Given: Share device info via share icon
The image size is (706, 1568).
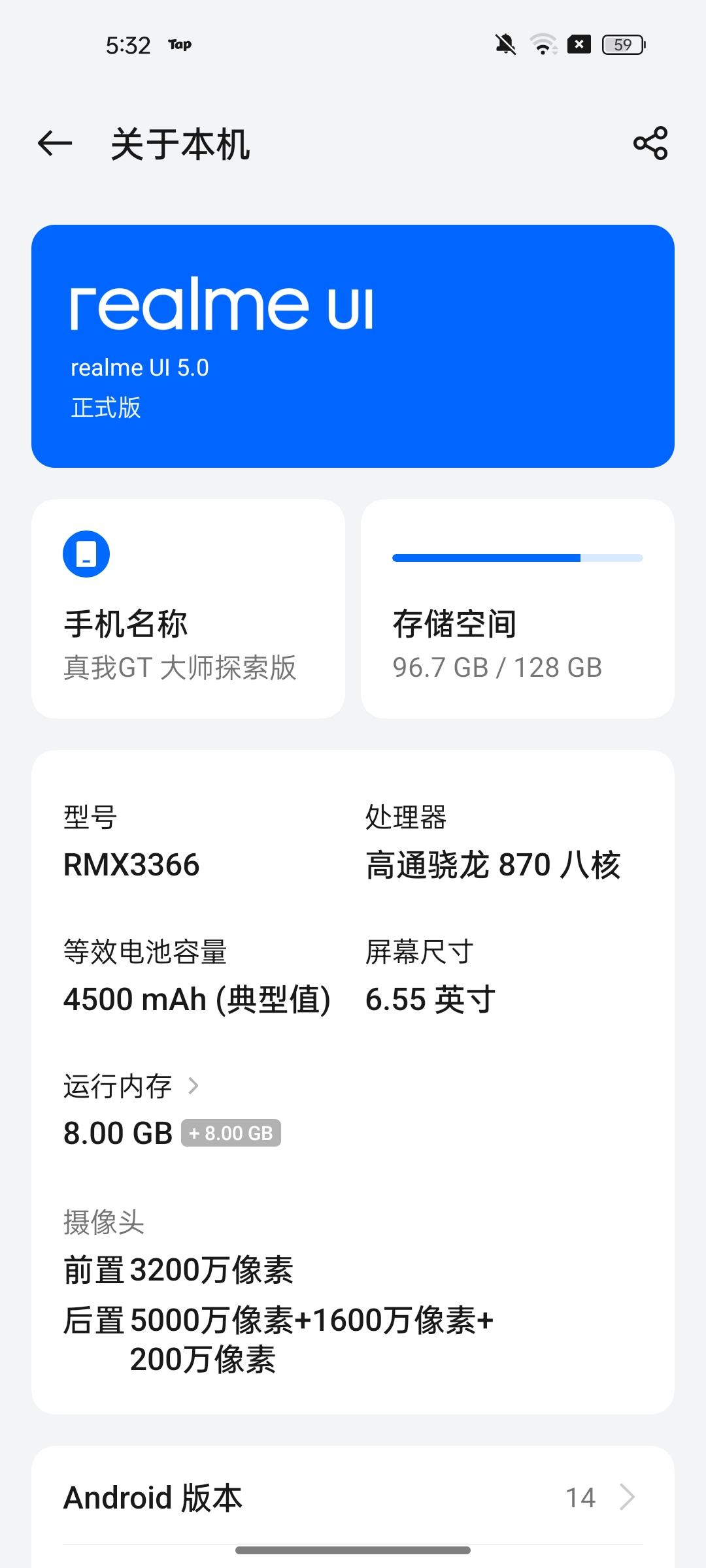Looking at the screenshot, I should [x=650, y=144].
